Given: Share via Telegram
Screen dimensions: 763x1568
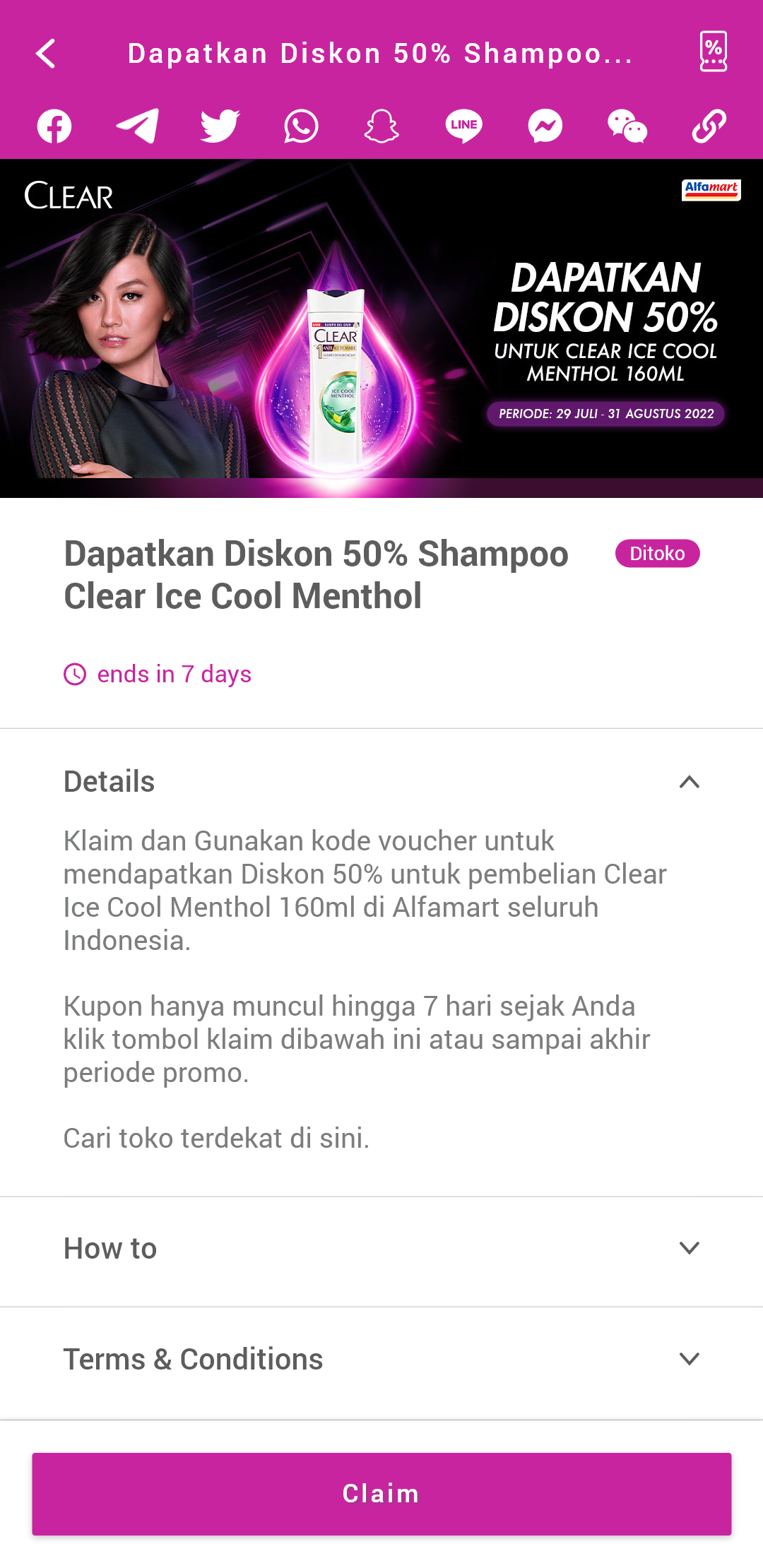Looking at the screenshot, I should point(137,126).
